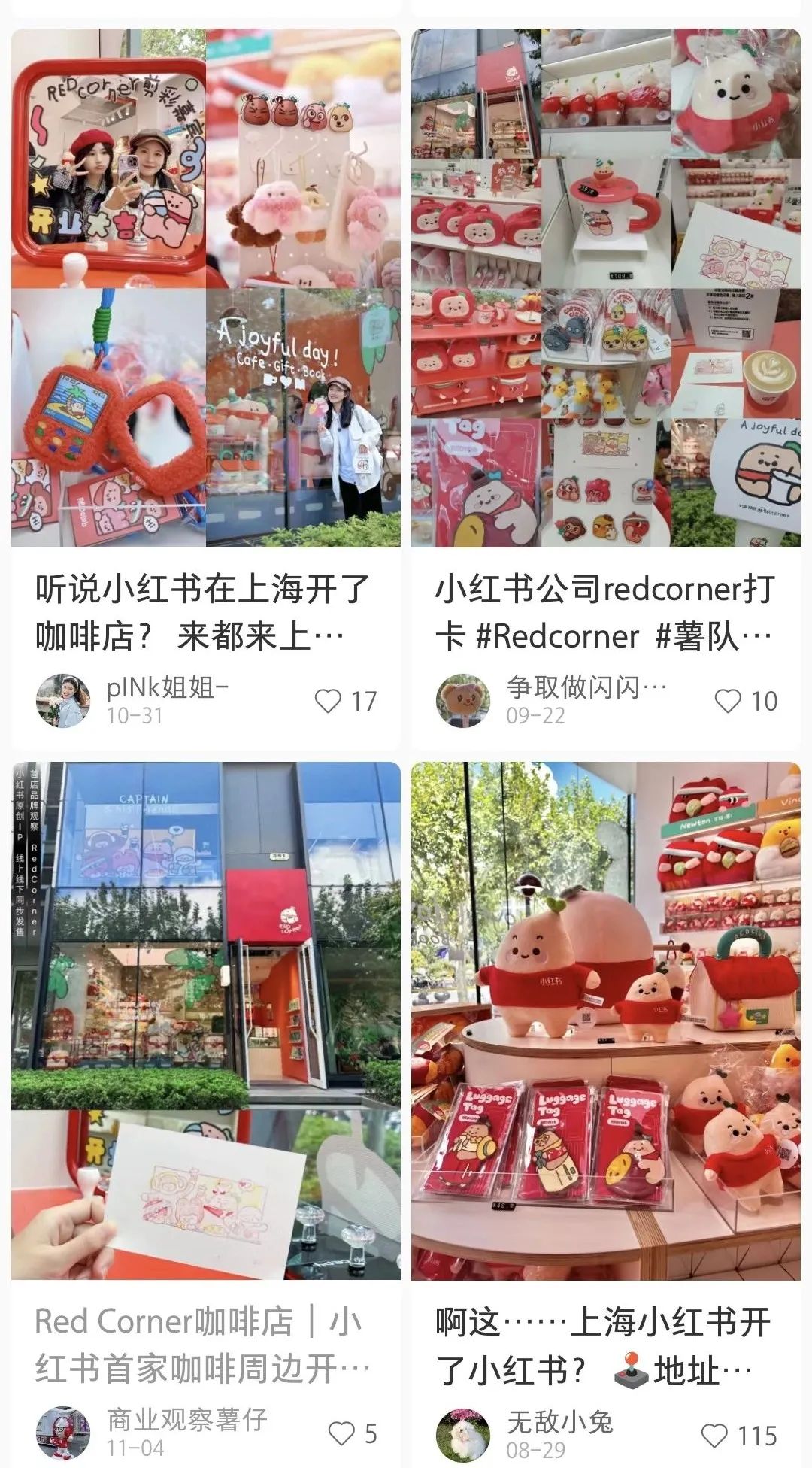Like the post with 10 likes
Viewport: 812px width, 1468px height.
coord(727,701)
